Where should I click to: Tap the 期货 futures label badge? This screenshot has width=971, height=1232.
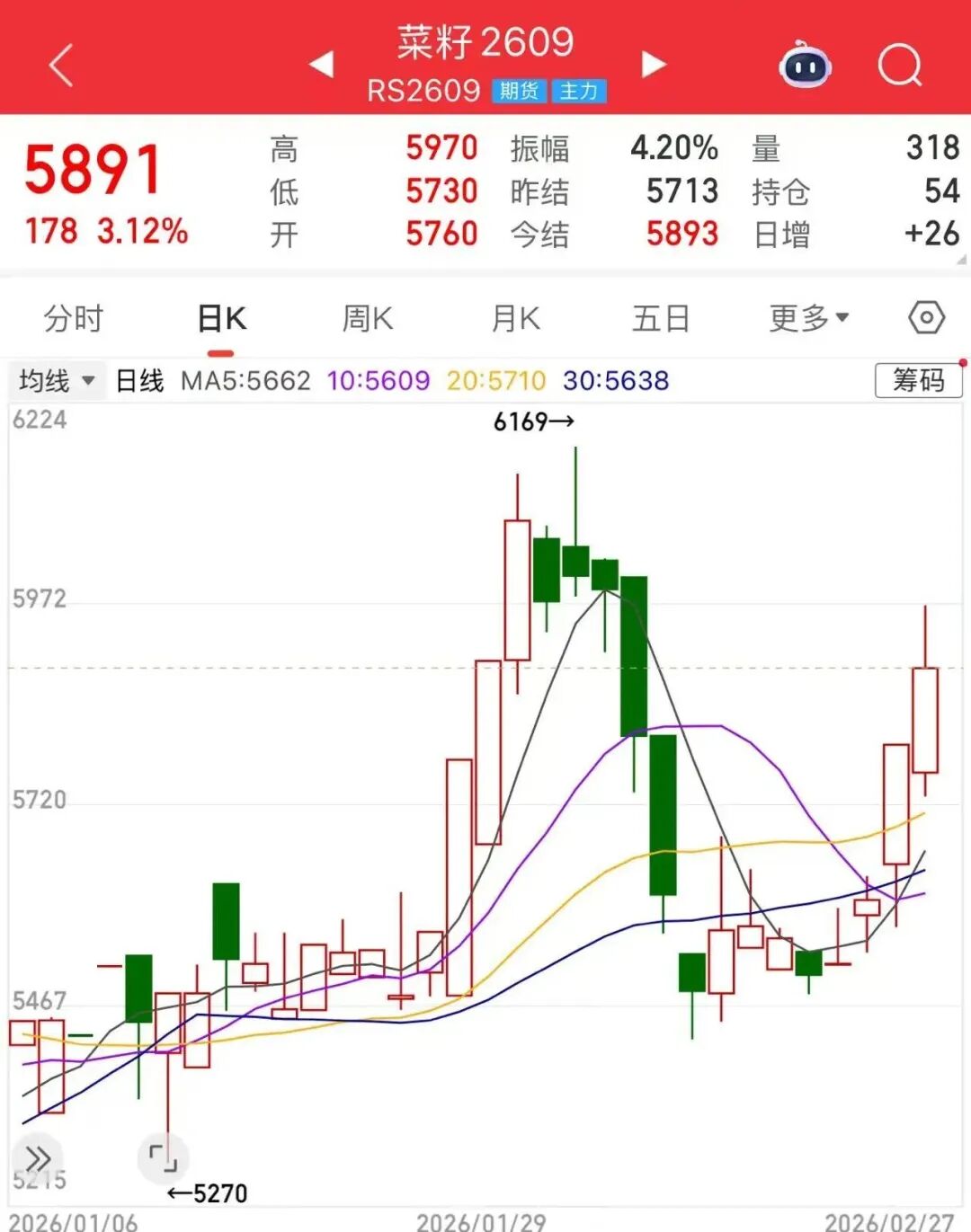pyautogui.click(x=515, y=91)
